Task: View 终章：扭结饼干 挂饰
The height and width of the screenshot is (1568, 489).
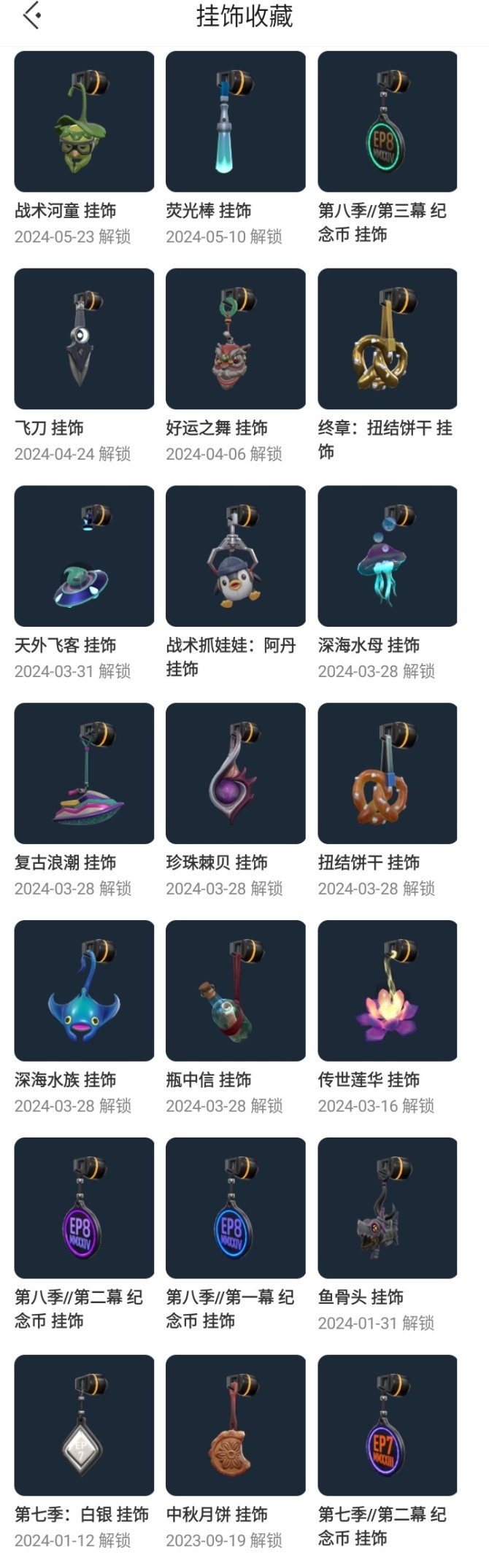Action: [x=387, y=339]
